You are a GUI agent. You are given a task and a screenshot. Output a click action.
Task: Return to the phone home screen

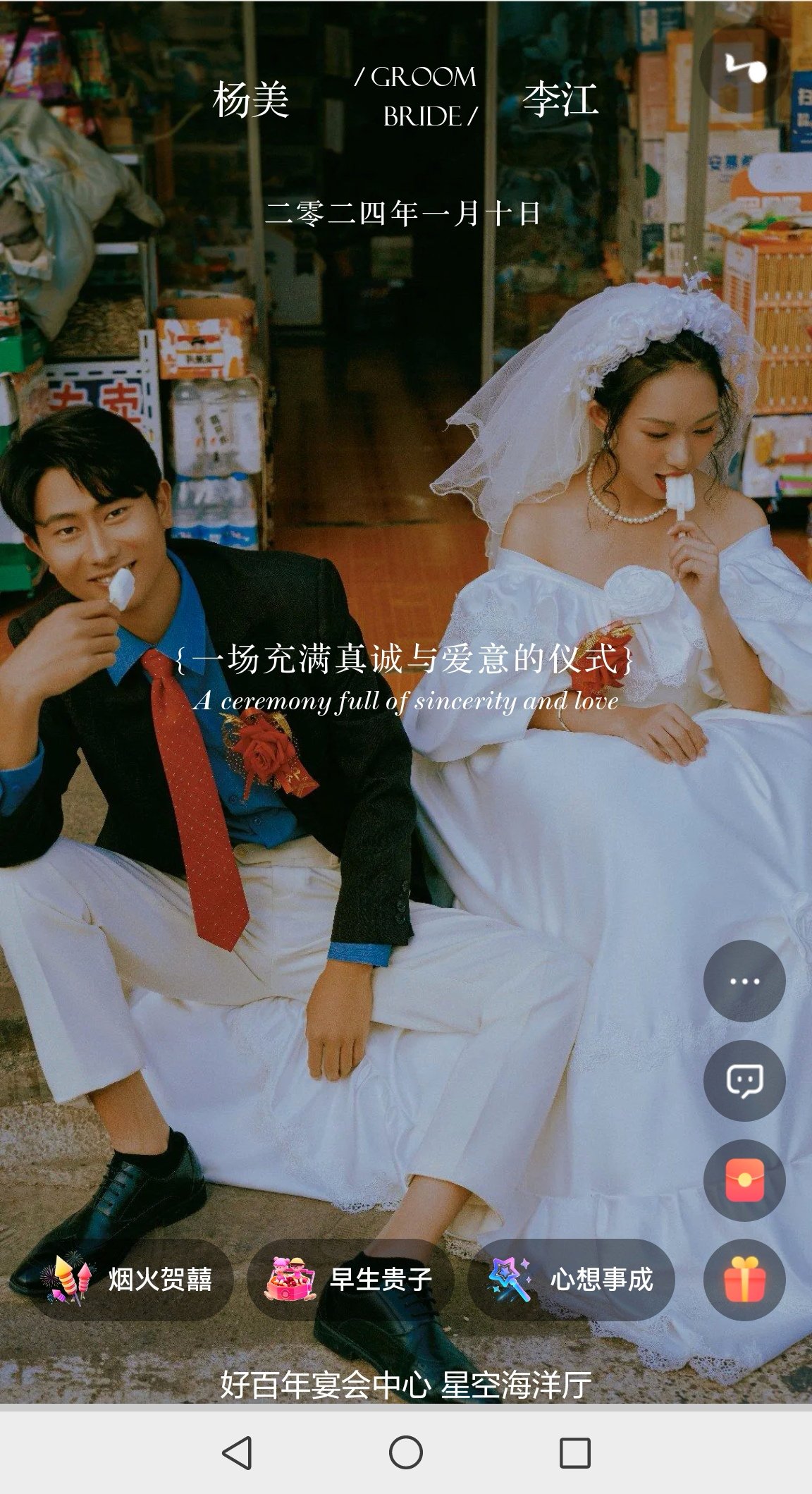pyautogui.click(x=406, y=1452)
